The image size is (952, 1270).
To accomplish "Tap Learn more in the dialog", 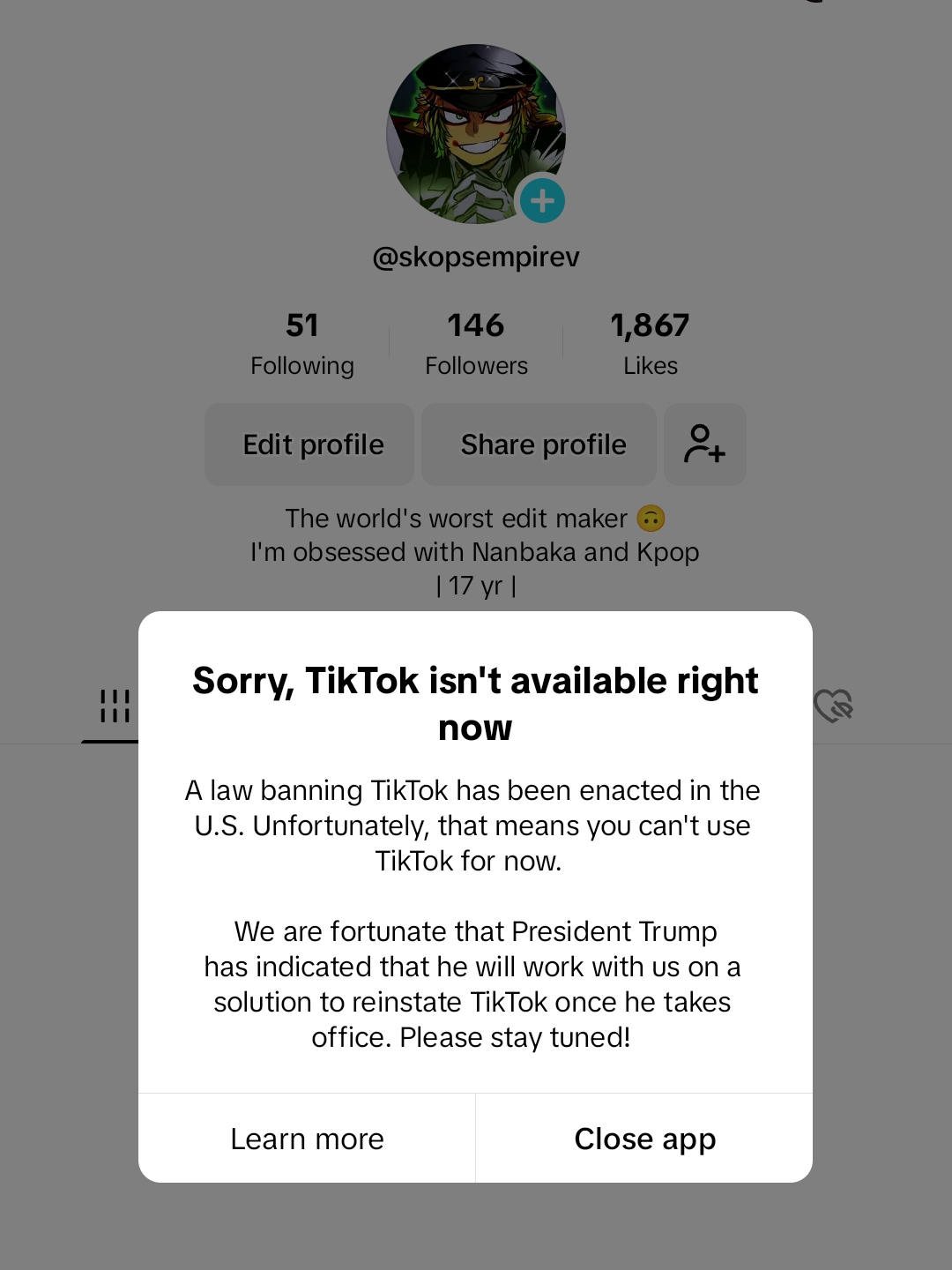I will [307, 1139].
